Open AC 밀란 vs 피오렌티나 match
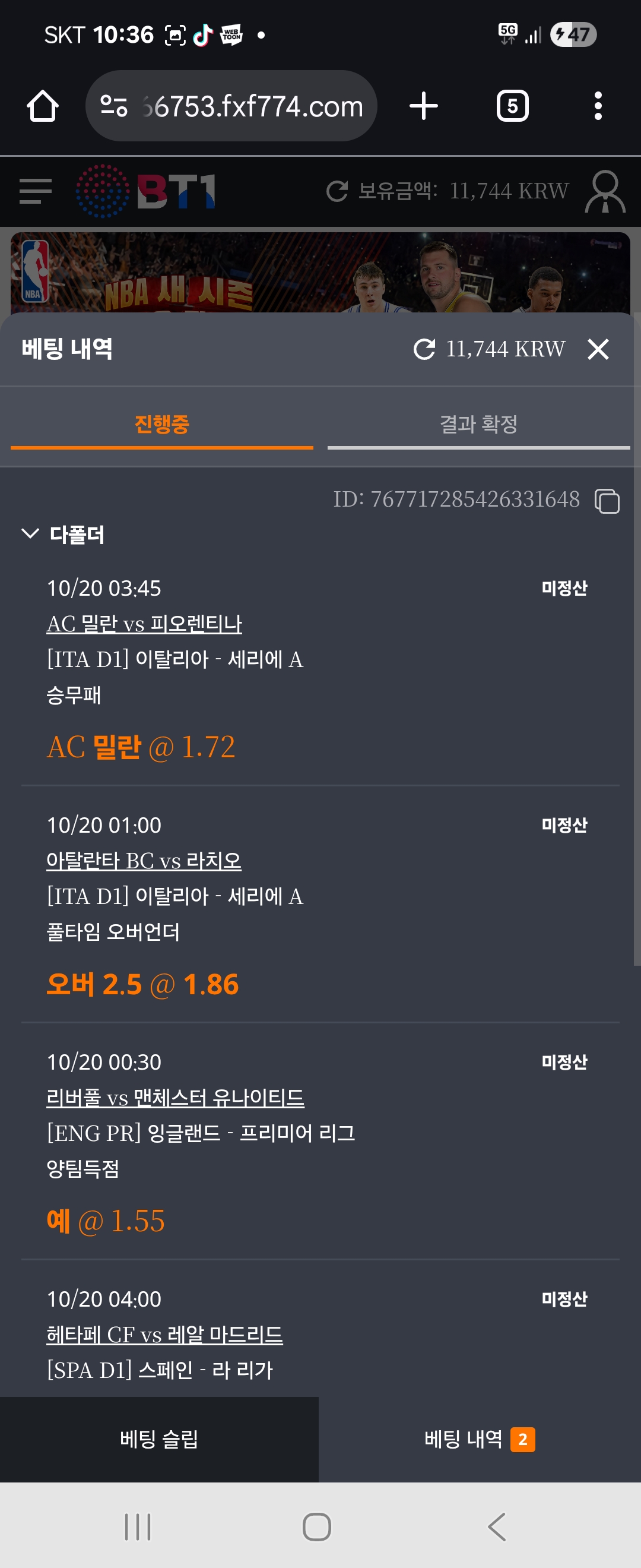 coord(144,623)
